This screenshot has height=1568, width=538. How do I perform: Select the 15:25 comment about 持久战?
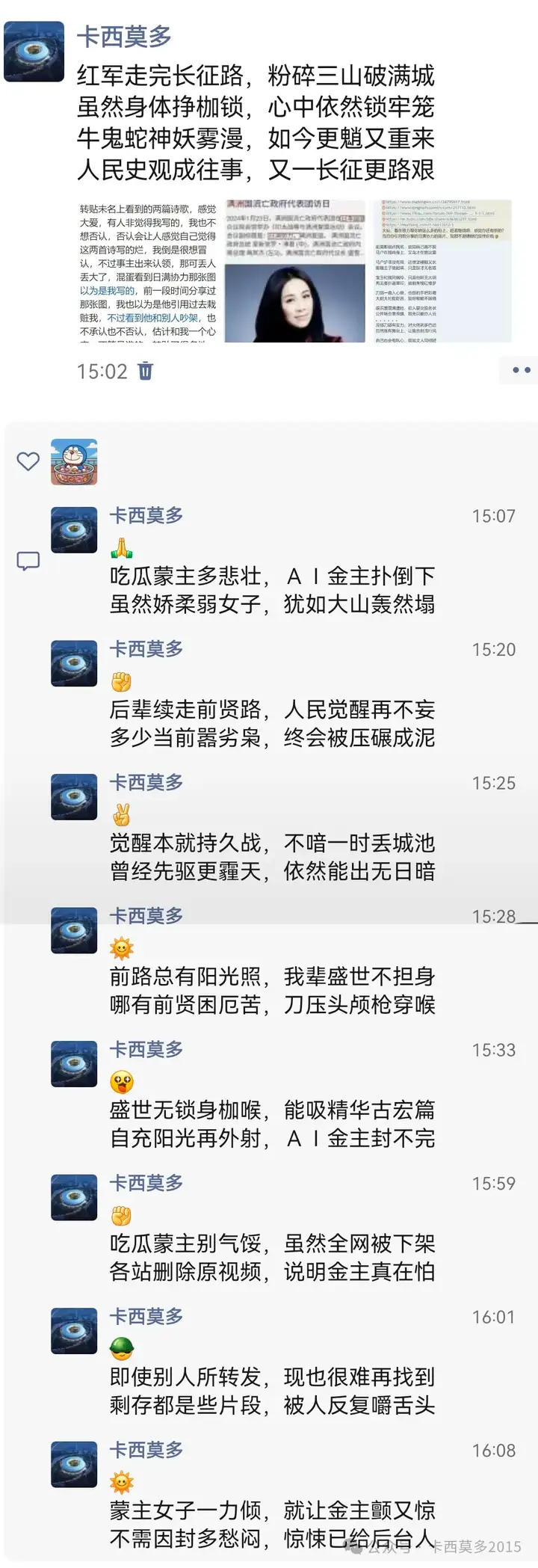pos(272,857)
